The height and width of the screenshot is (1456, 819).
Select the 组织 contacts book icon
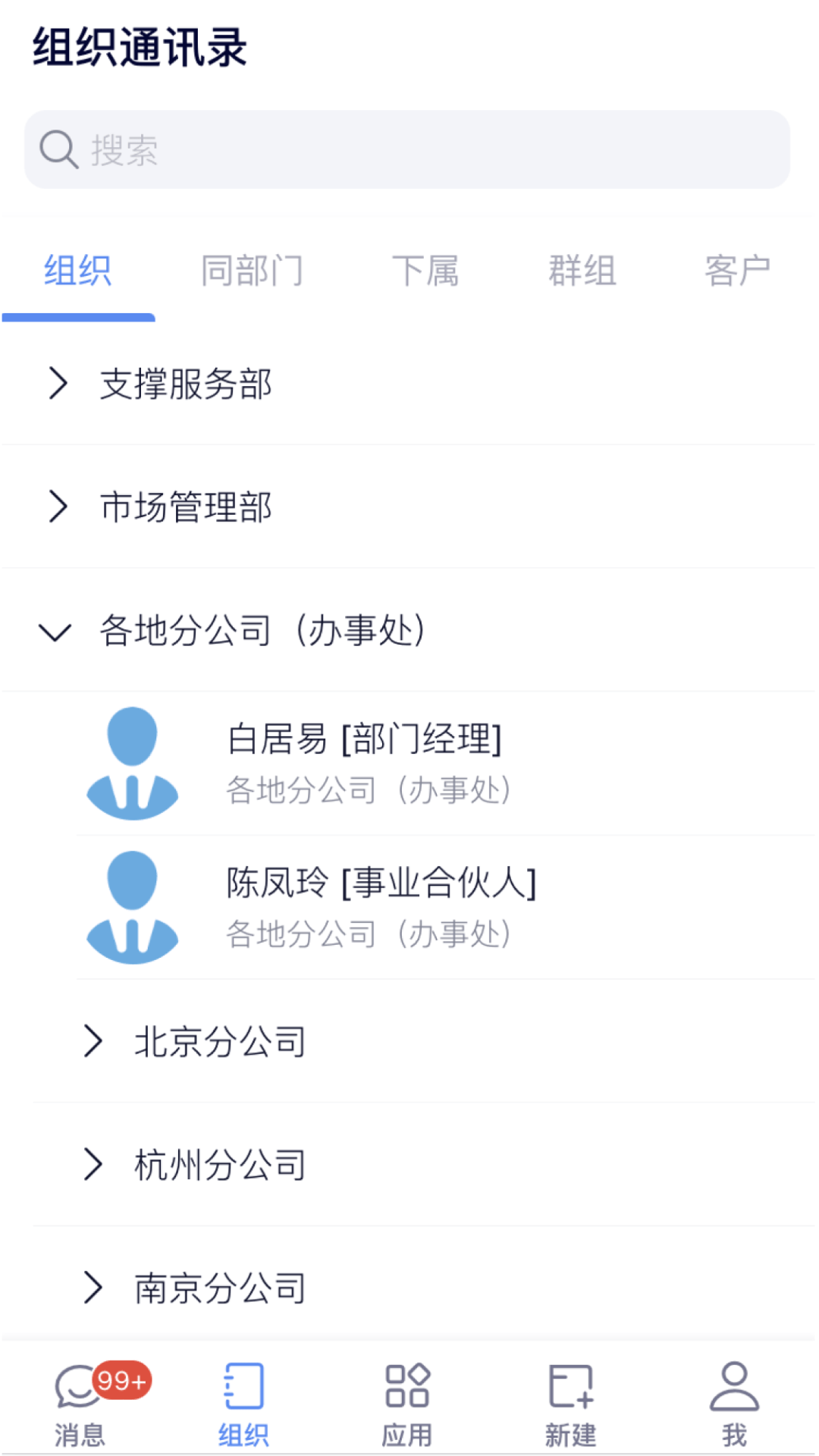pyautogui.click(x=243, y=1392)
